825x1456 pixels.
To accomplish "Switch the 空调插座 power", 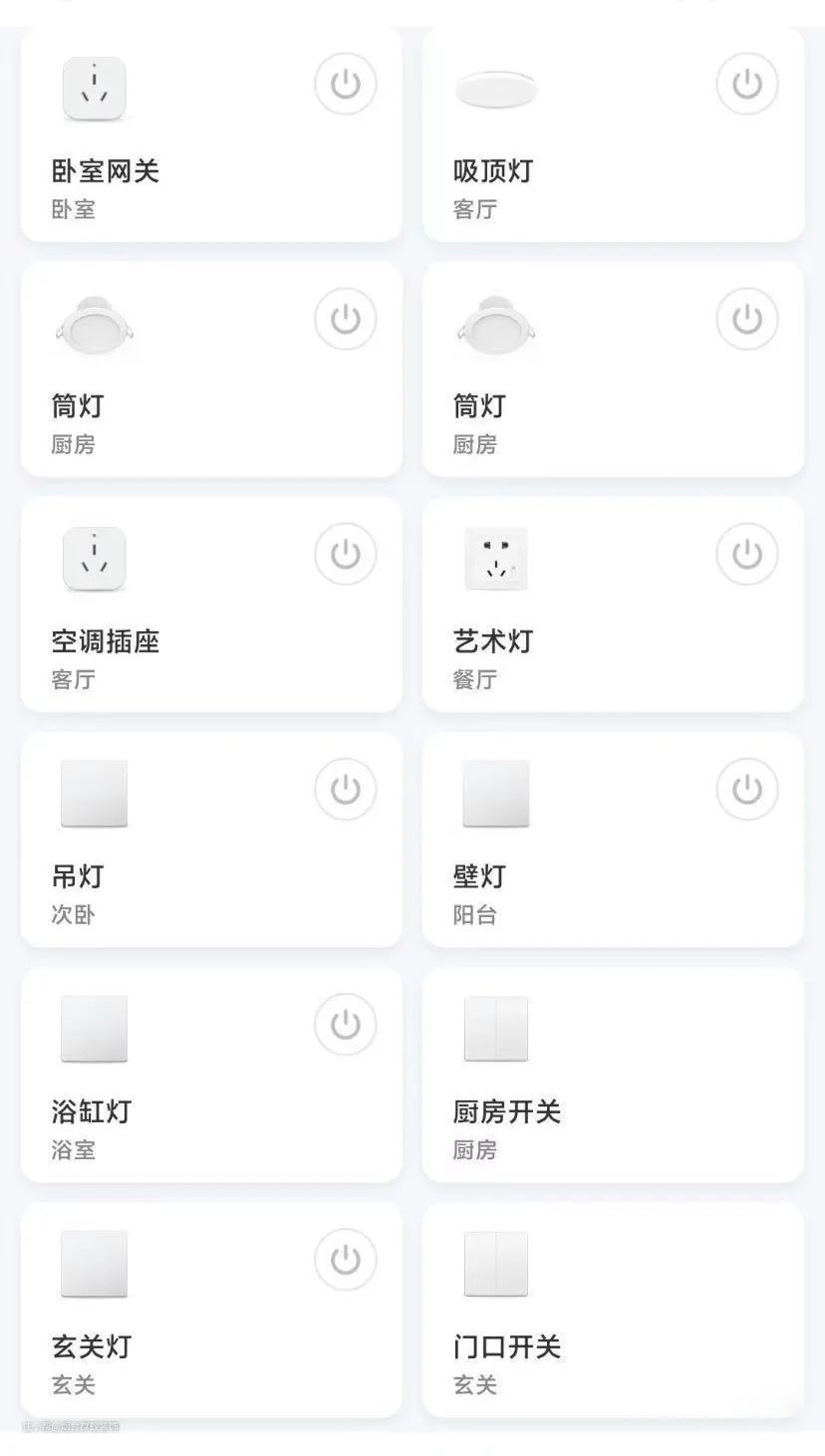I will coord(346,554).
